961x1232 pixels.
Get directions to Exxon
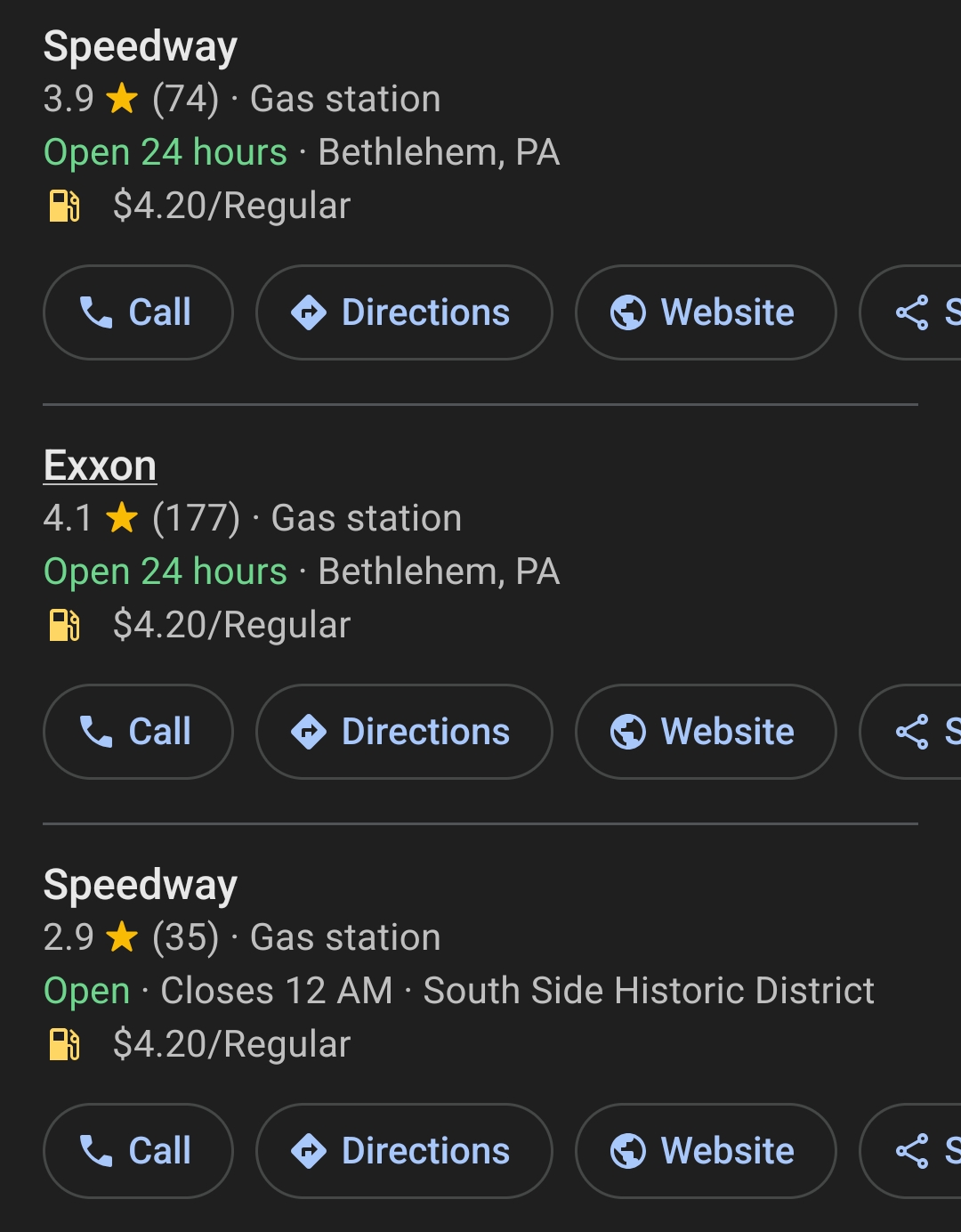[404, 732]
